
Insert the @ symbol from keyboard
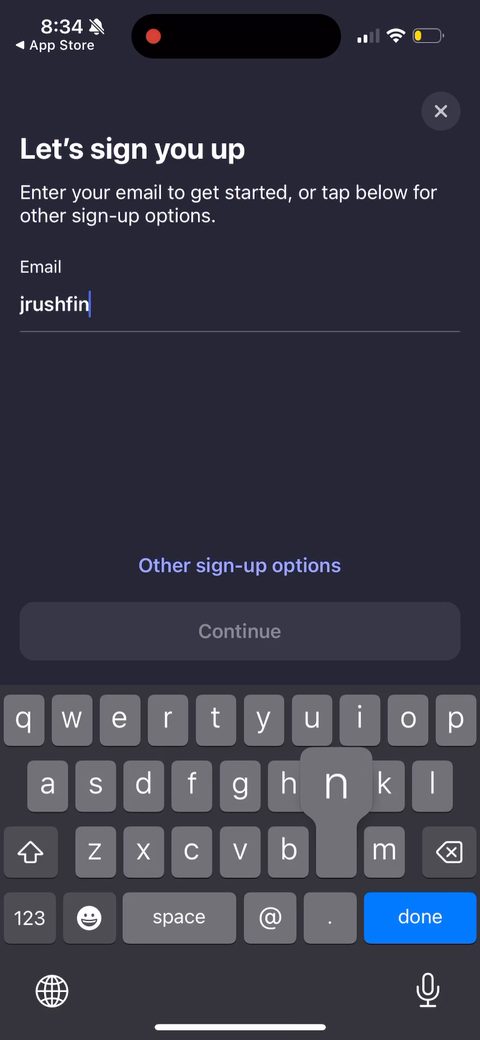click(270, 918)
